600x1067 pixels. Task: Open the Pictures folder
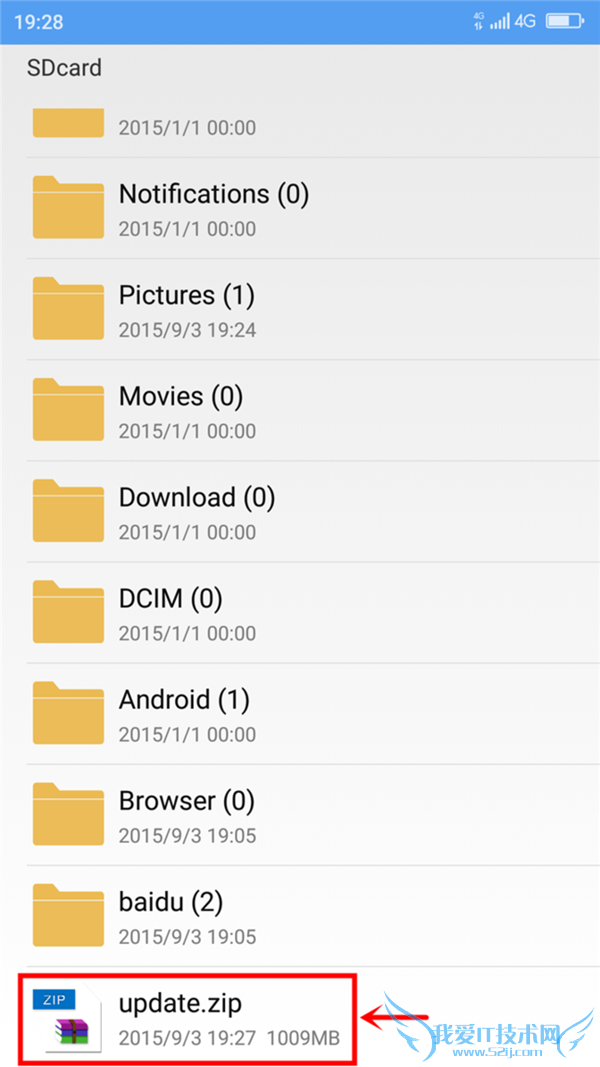coord(186,309)
